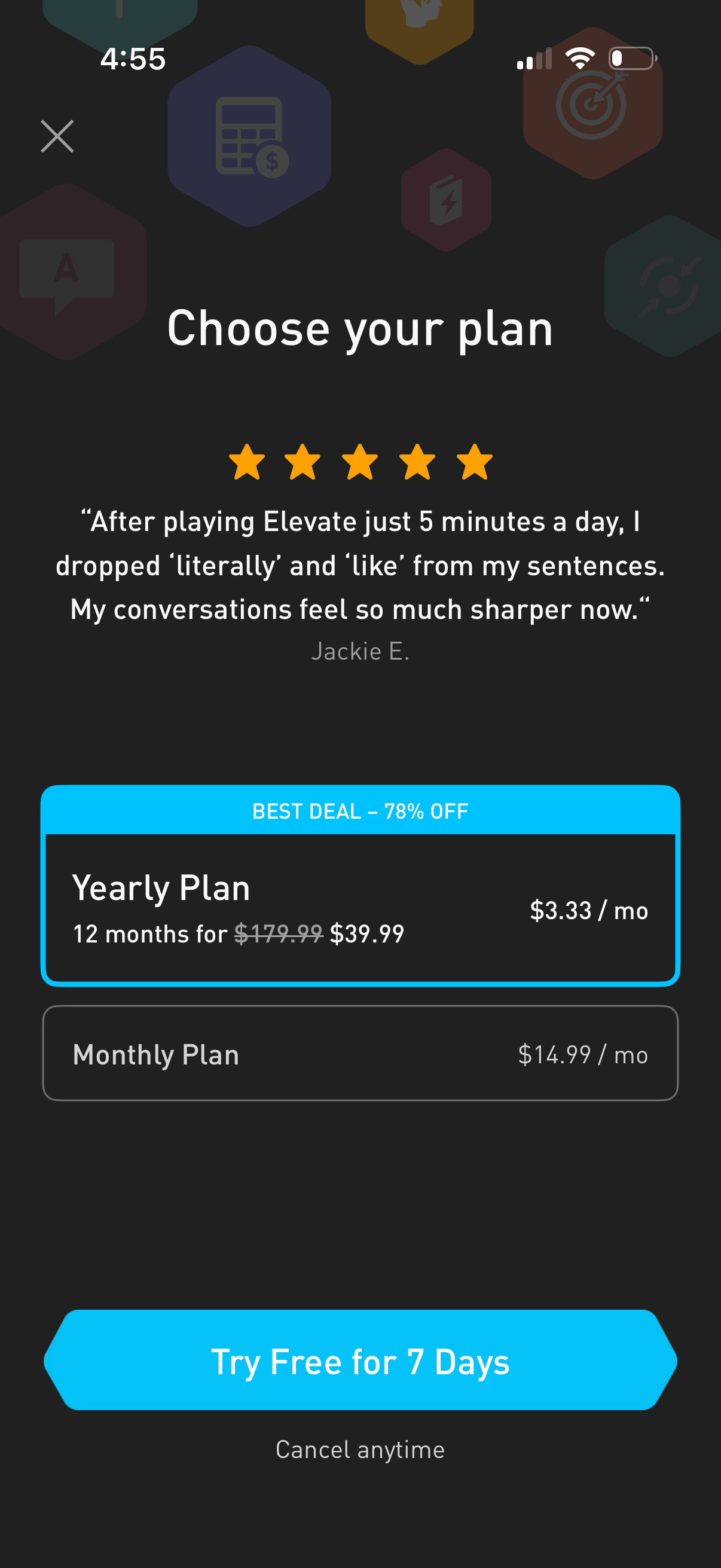721x1568 pixels.
Task: Select the Monthly Plan option
Action: pyautogui.click(x=360, y=1054)
